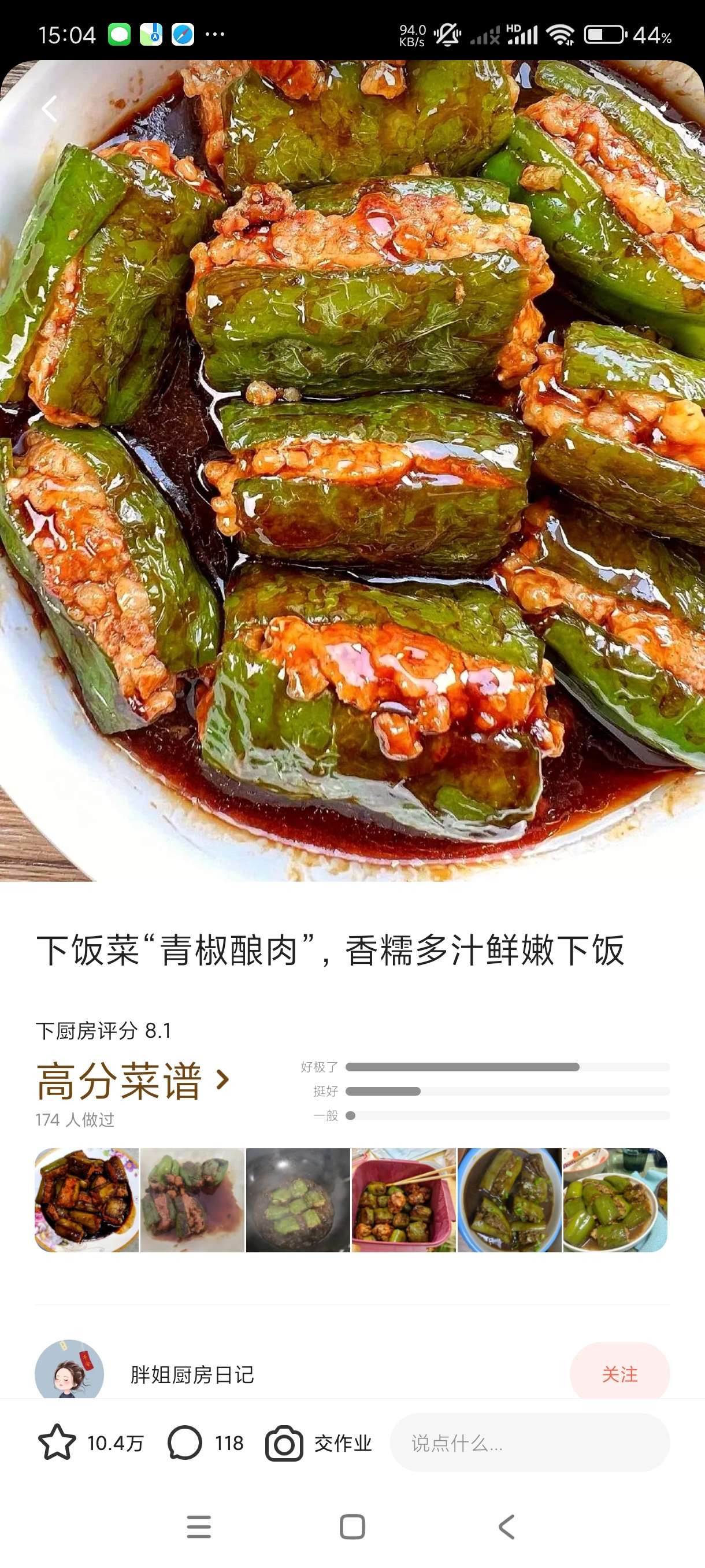Go to the system home screen
This screenshot has height=1568, width=705.
point(352,1526)
